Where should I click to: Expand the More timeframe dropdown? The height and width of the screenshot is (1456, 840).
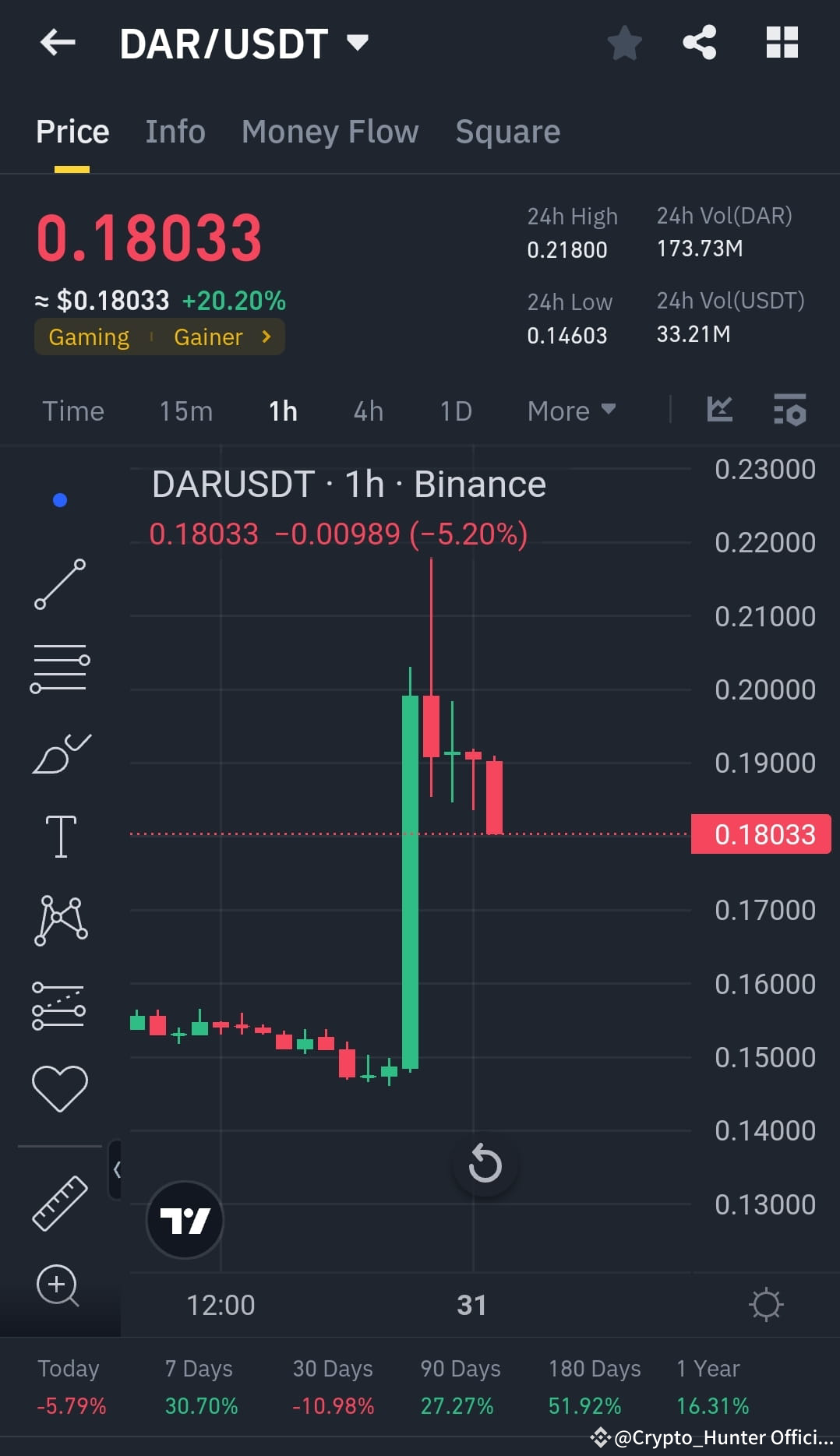coord(571,411)
